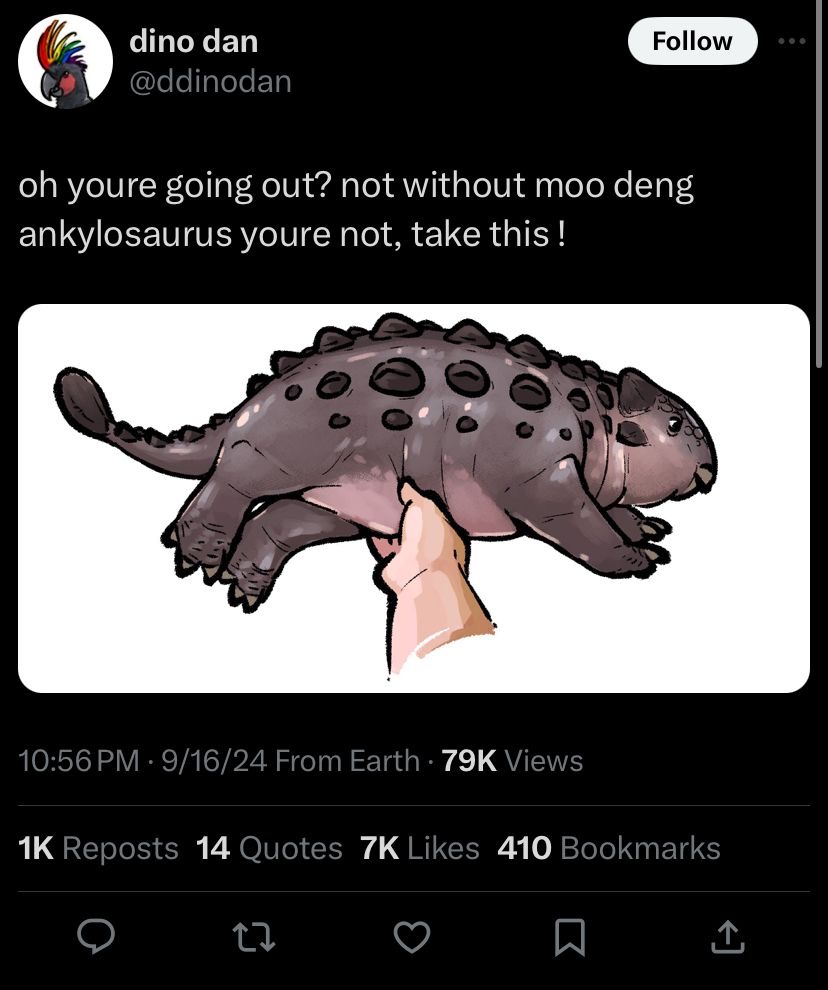Open the ankylosaurus image attachment
The height and width of the screenshot is (990, 828).
(x=414, y=498)
